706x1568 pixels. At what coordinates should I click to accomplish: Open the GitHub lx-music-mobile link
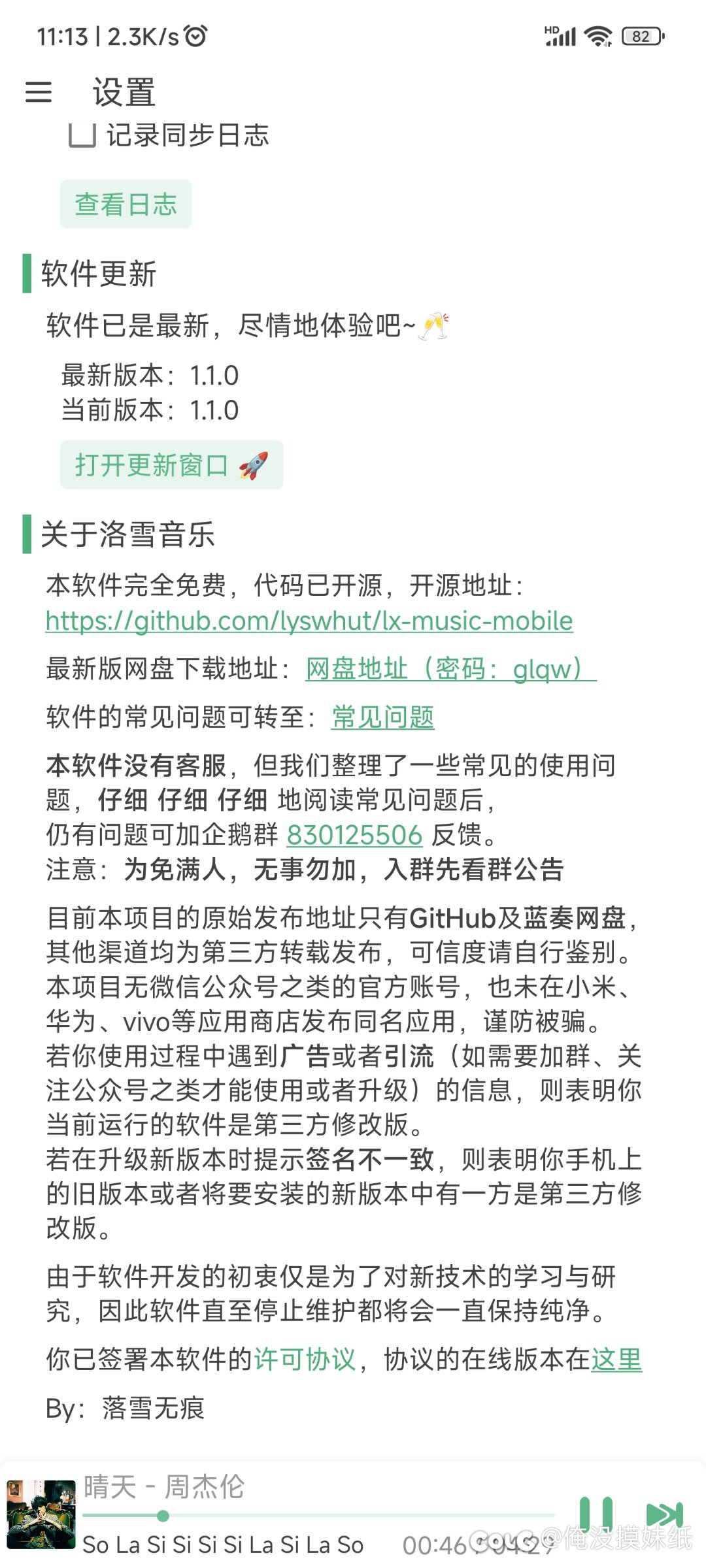309,621
